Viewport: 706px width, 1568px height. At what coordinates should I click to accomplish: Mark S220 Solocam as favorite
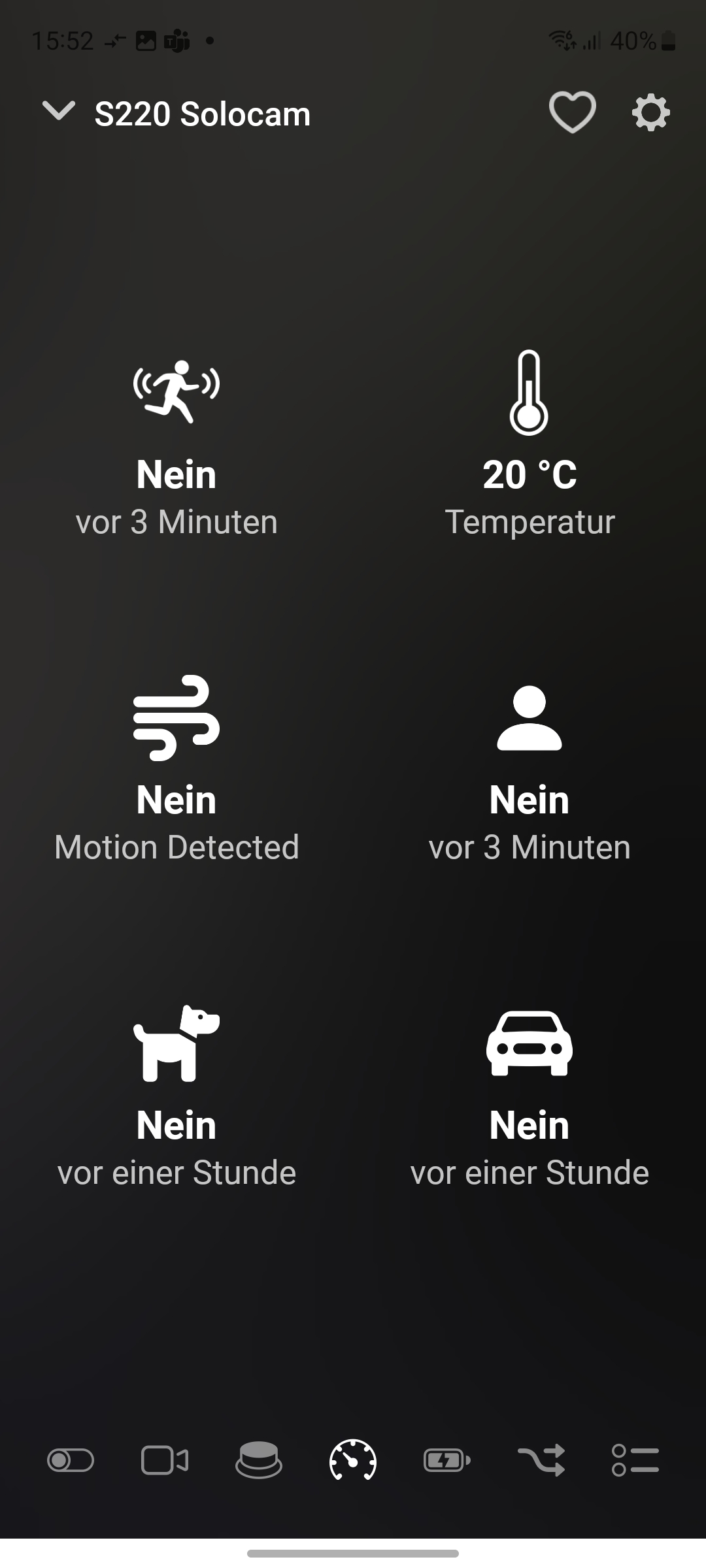click(572, 113)
